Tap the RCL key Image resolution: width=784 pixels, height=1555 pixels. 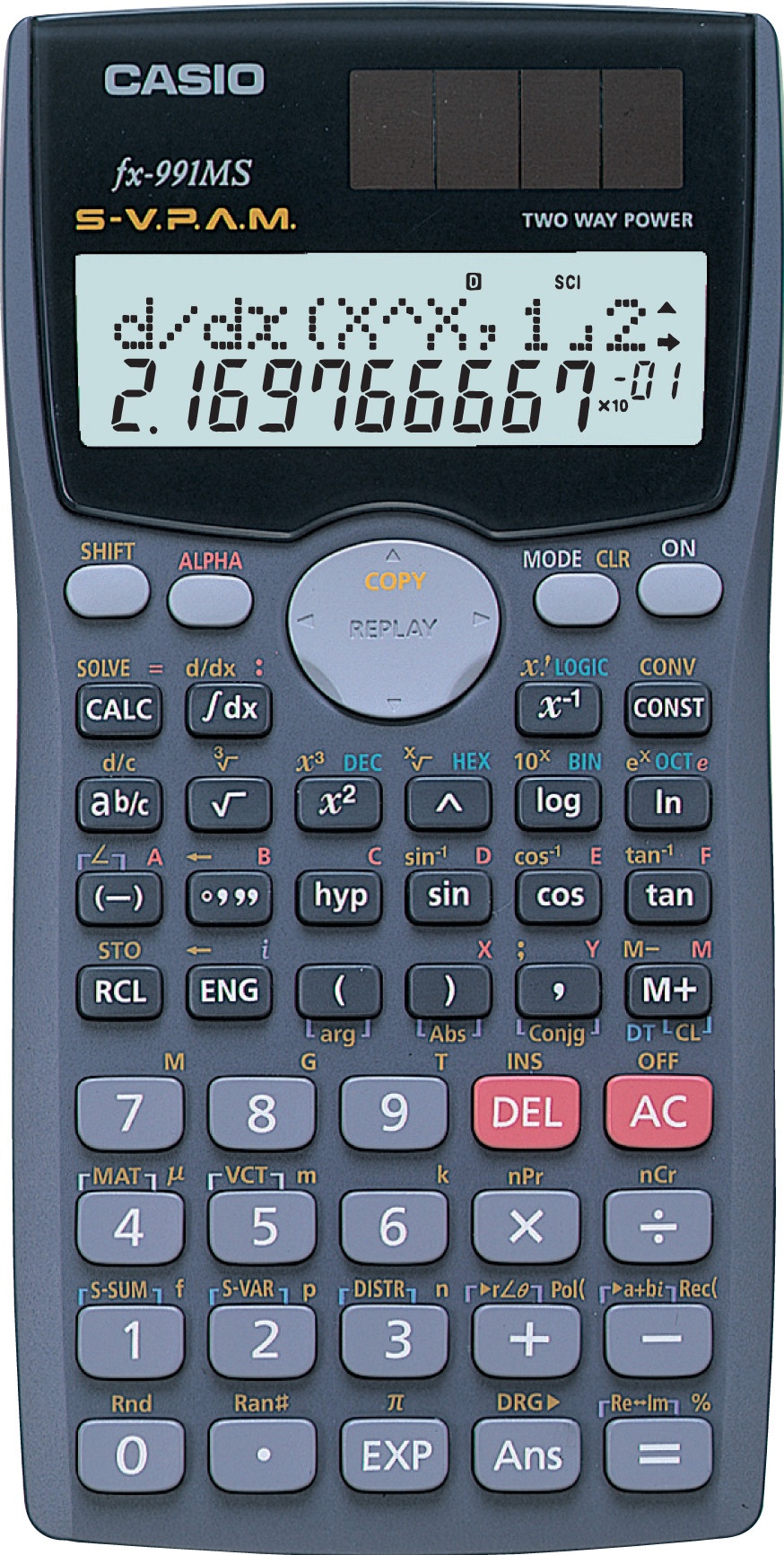(119, 992)
